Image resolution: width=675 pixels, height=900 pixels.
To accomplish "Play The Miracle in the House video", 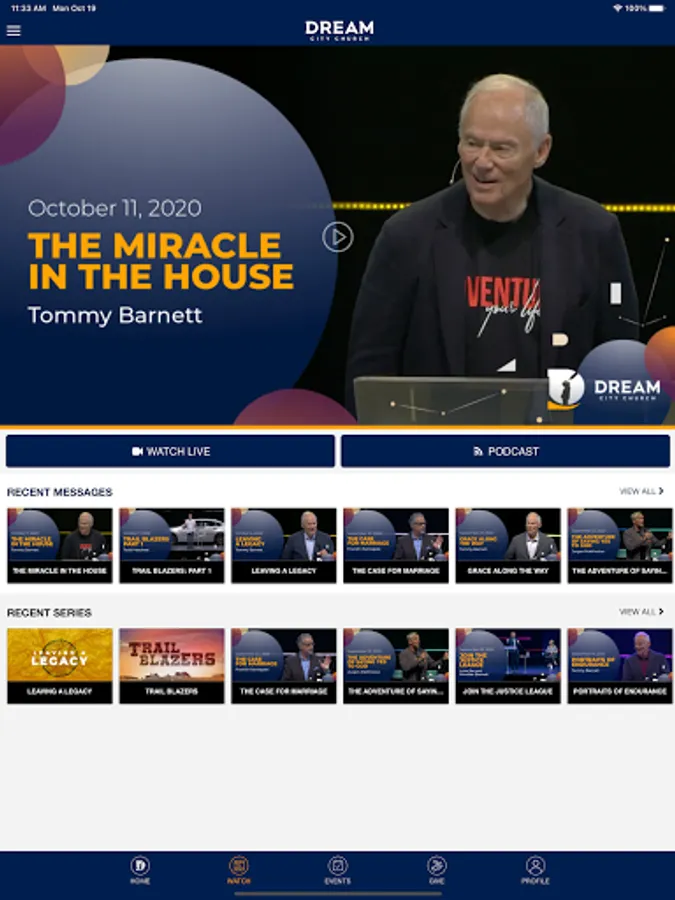I will [x=338, y=236].
